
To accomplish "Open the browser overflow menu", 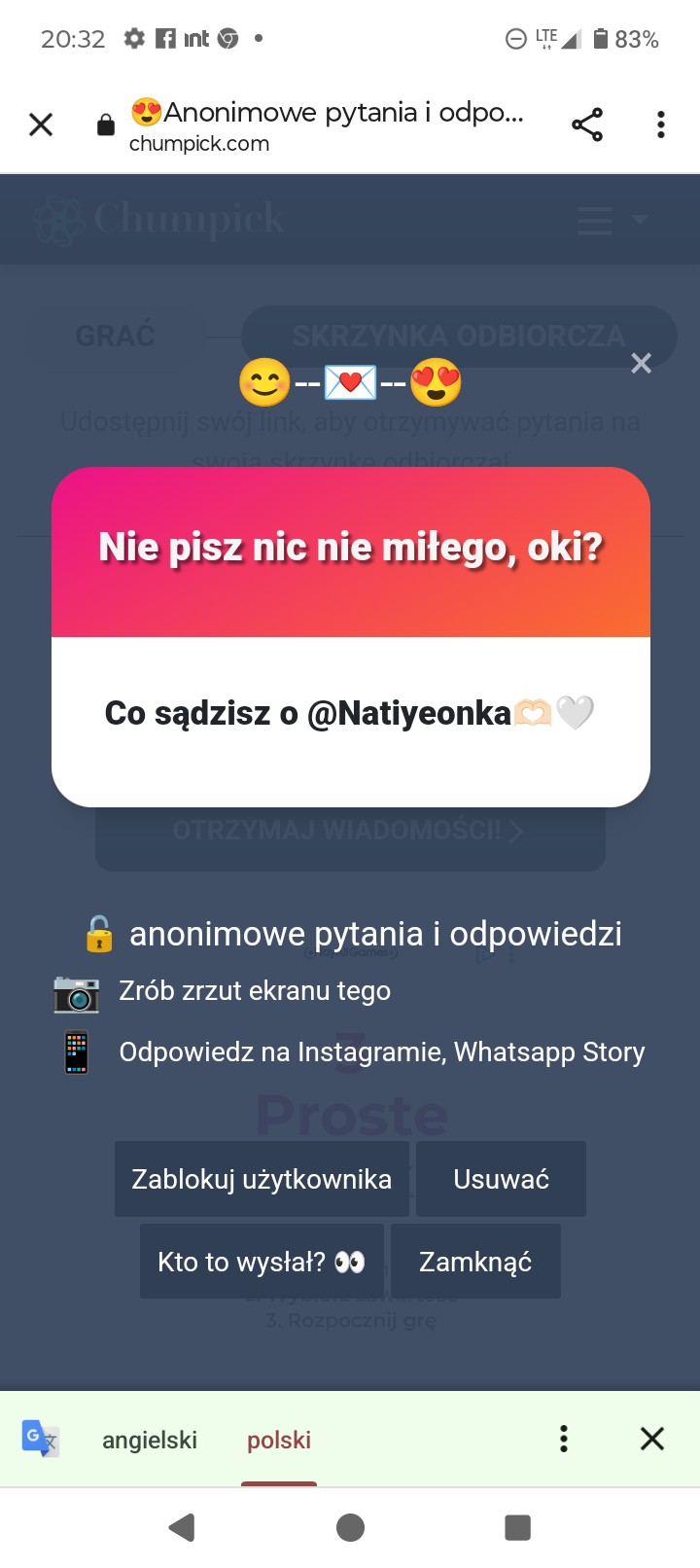I will [661, 125].
